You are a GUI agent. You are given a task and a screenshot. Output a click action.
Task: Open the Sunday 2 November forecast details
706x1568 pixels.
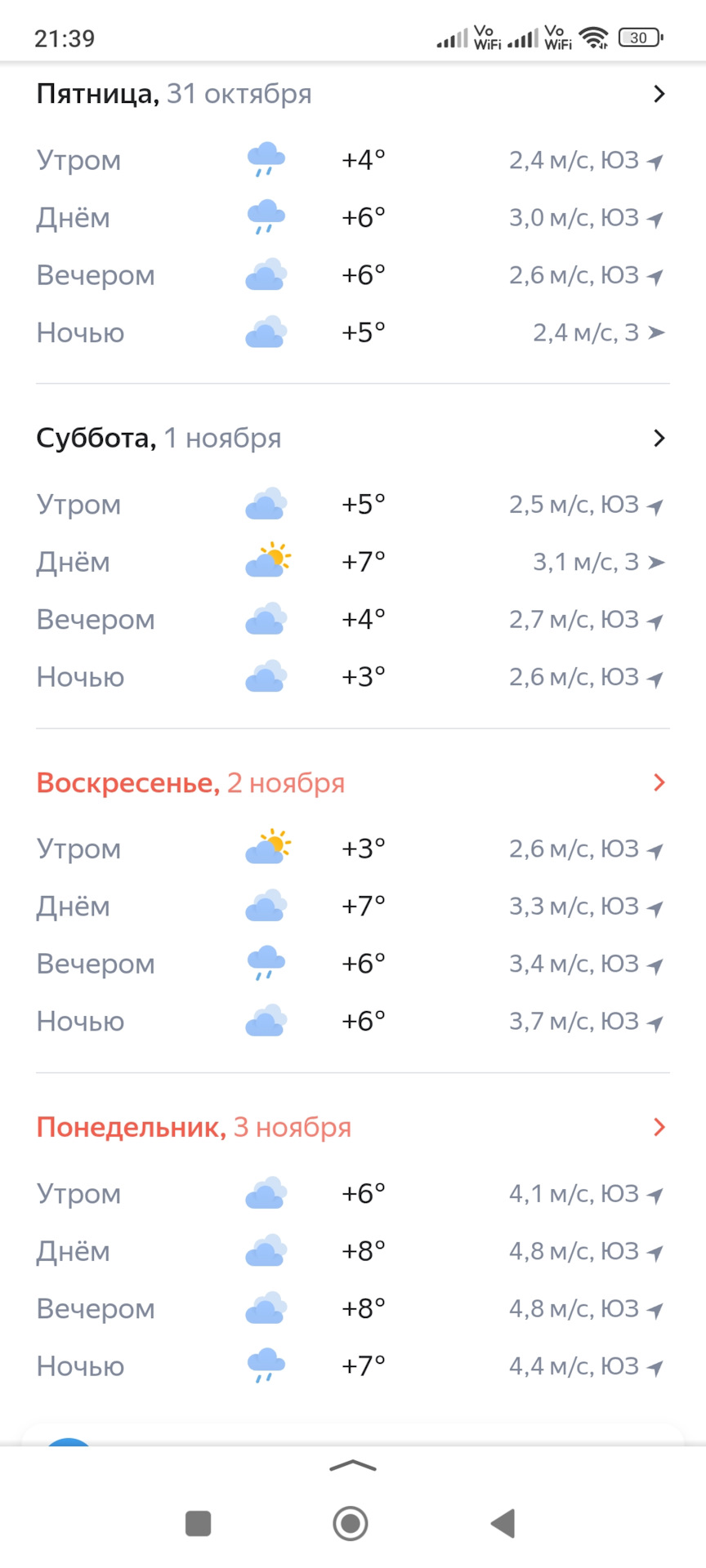[x=659, y=783]
